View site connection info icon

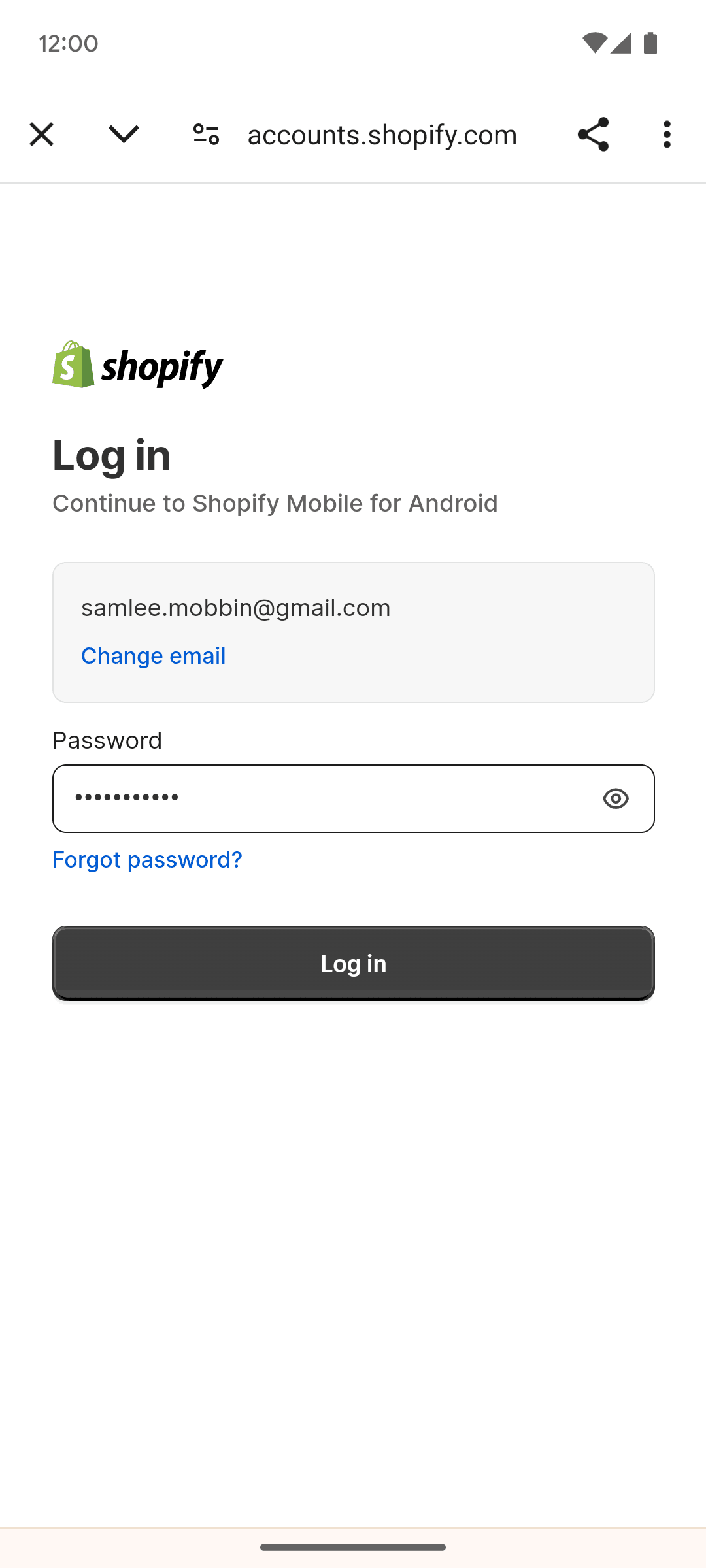[x=206, y=135]
